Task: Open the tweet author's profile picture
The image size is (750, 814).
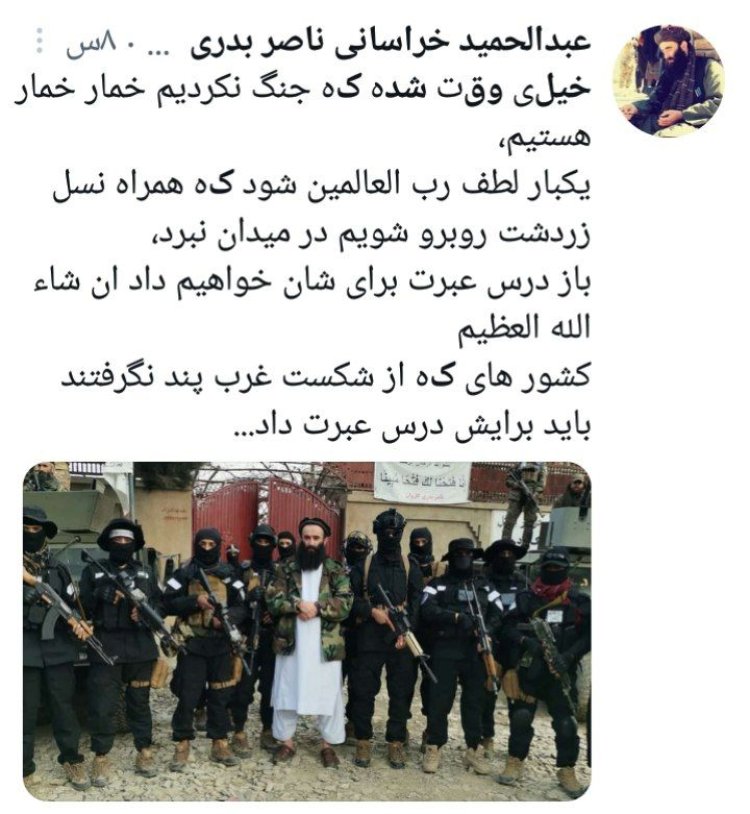Action: 667,81
